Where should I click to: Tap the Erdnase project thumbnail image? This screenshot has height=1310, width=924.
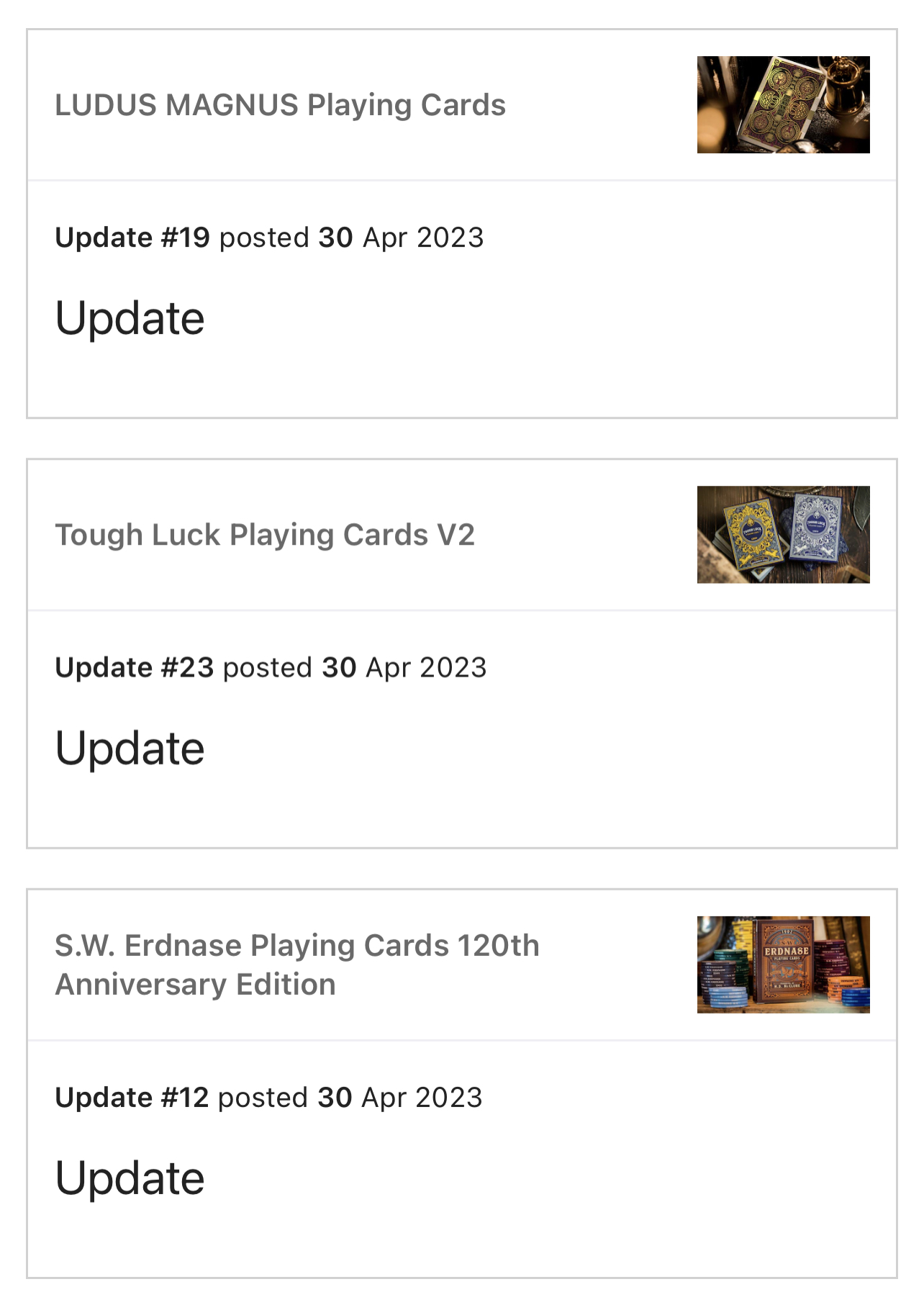click(x=783, y=965)
